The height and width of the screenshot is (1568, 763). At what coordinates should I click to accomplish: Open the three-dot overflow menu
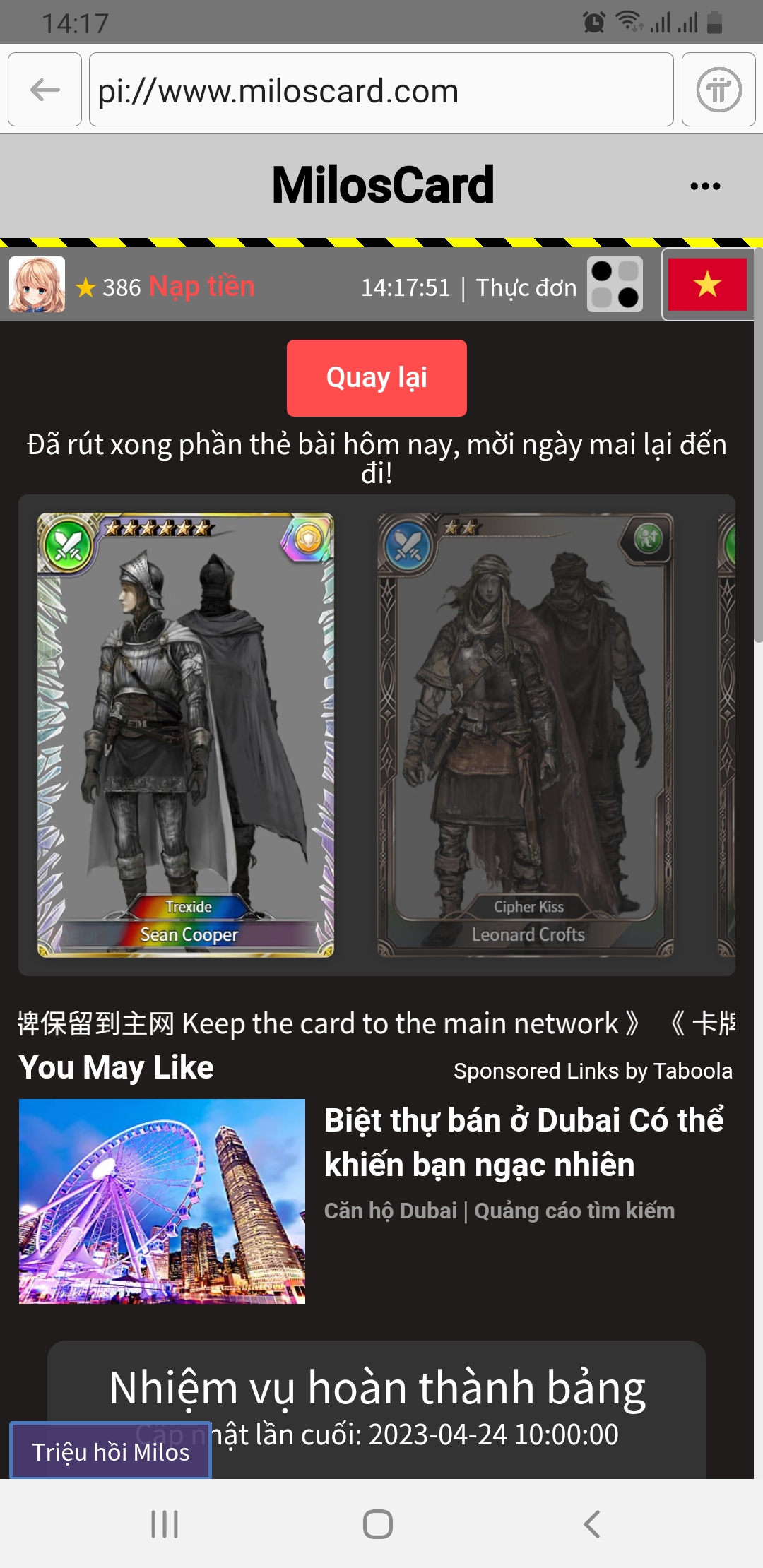point(704,186)
